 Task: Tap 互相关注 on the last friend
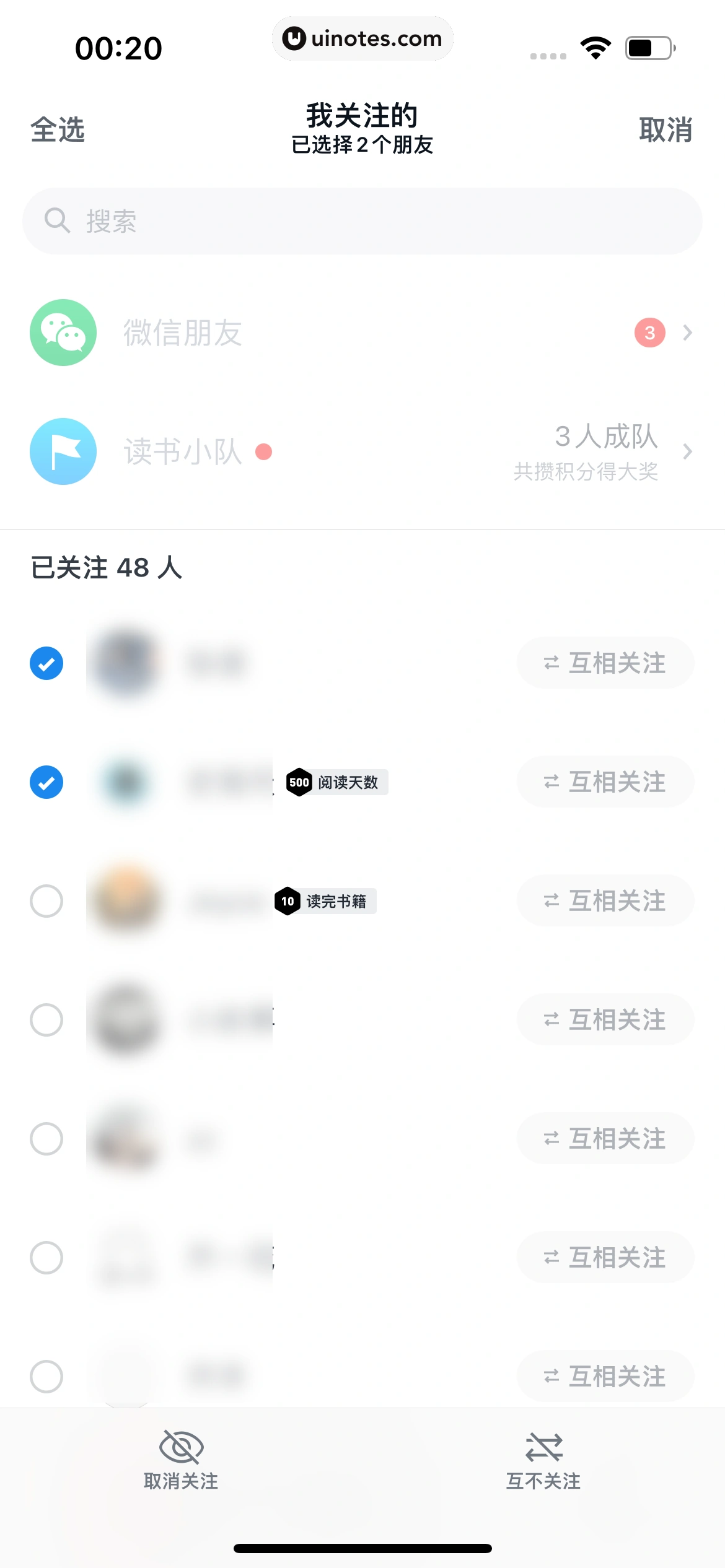click(x=604, y=1376)
